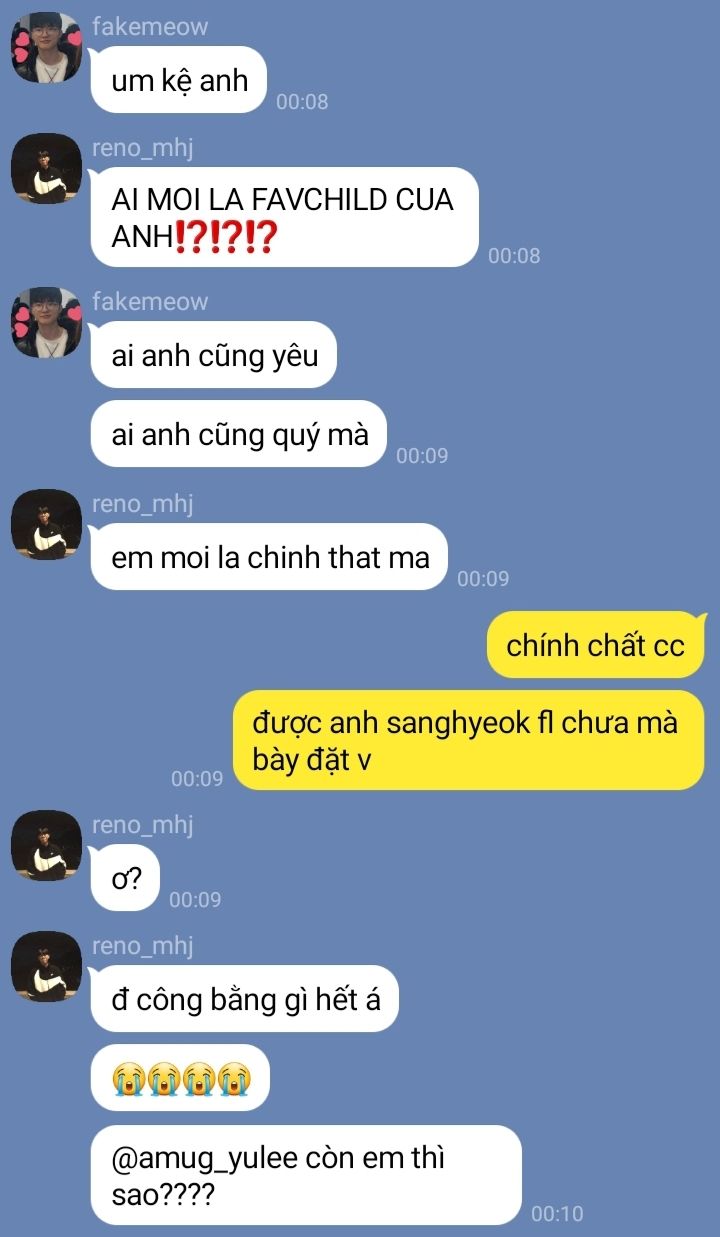Open fakemeow's avatar beside "ai anh cũng yêu"
Viewport: 720px width, 1237px height.
pos(46,322)
